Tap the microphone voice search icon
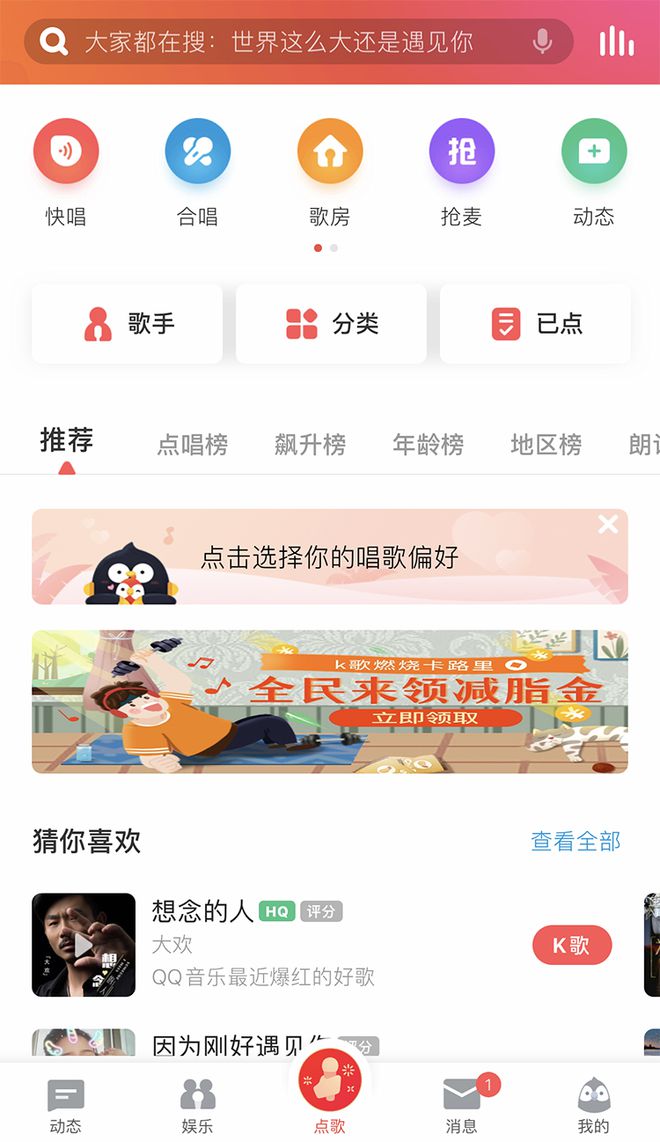The width and height of the screenshot is (660, 1142). [x=542, y=42]
